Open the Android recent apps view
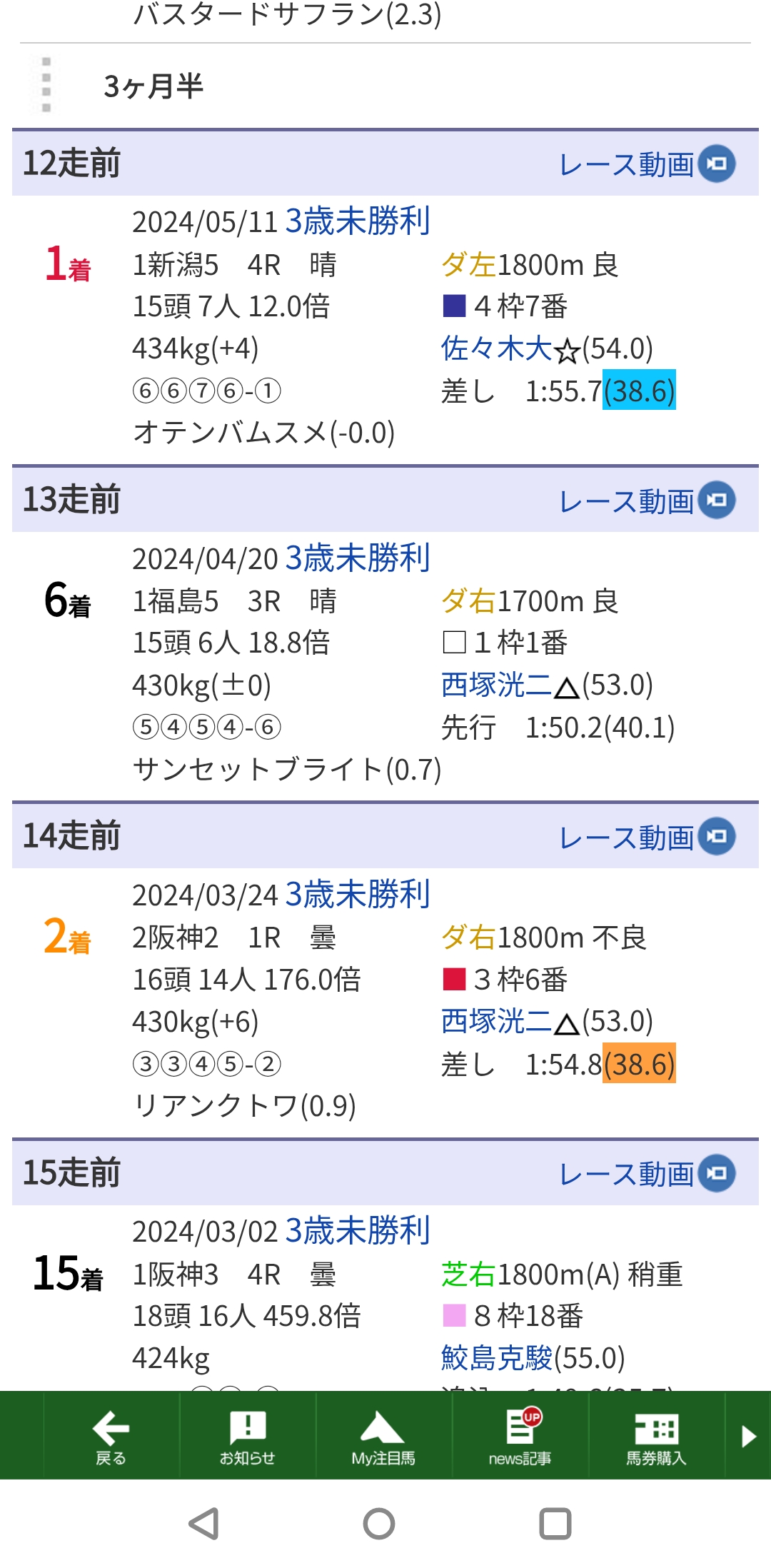Screen dimensions: 771x1568 coord(555,1524)
